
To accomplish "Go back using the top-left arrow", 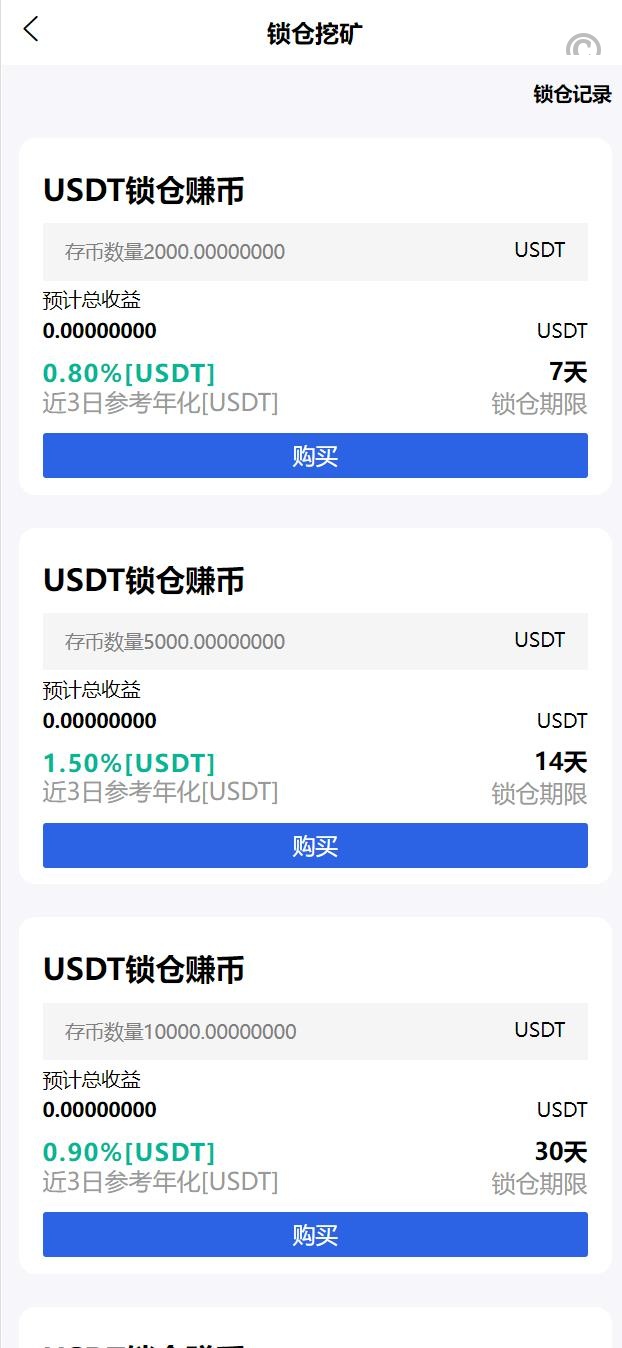I will (31, 30).
